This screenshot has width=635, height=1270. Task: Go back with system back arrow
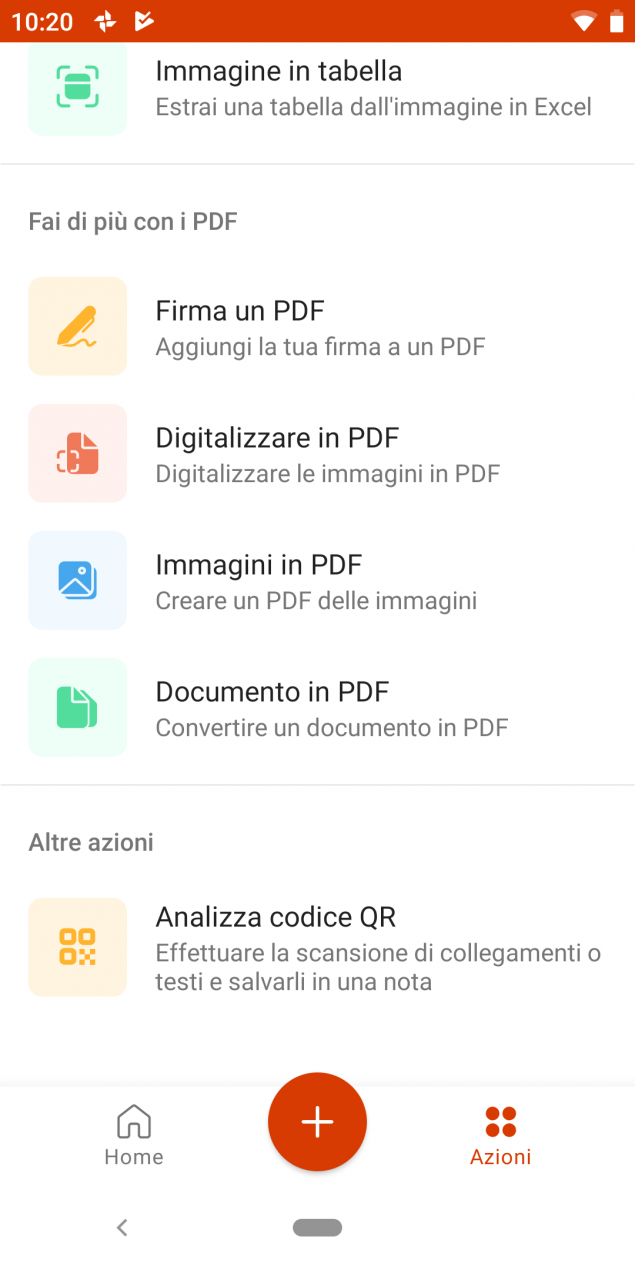click(x=122, y=1227)
